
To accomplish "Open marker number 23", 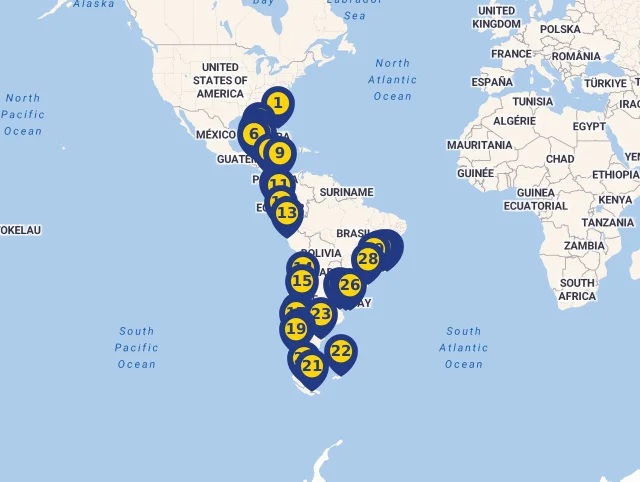I will tap(320, 315).
